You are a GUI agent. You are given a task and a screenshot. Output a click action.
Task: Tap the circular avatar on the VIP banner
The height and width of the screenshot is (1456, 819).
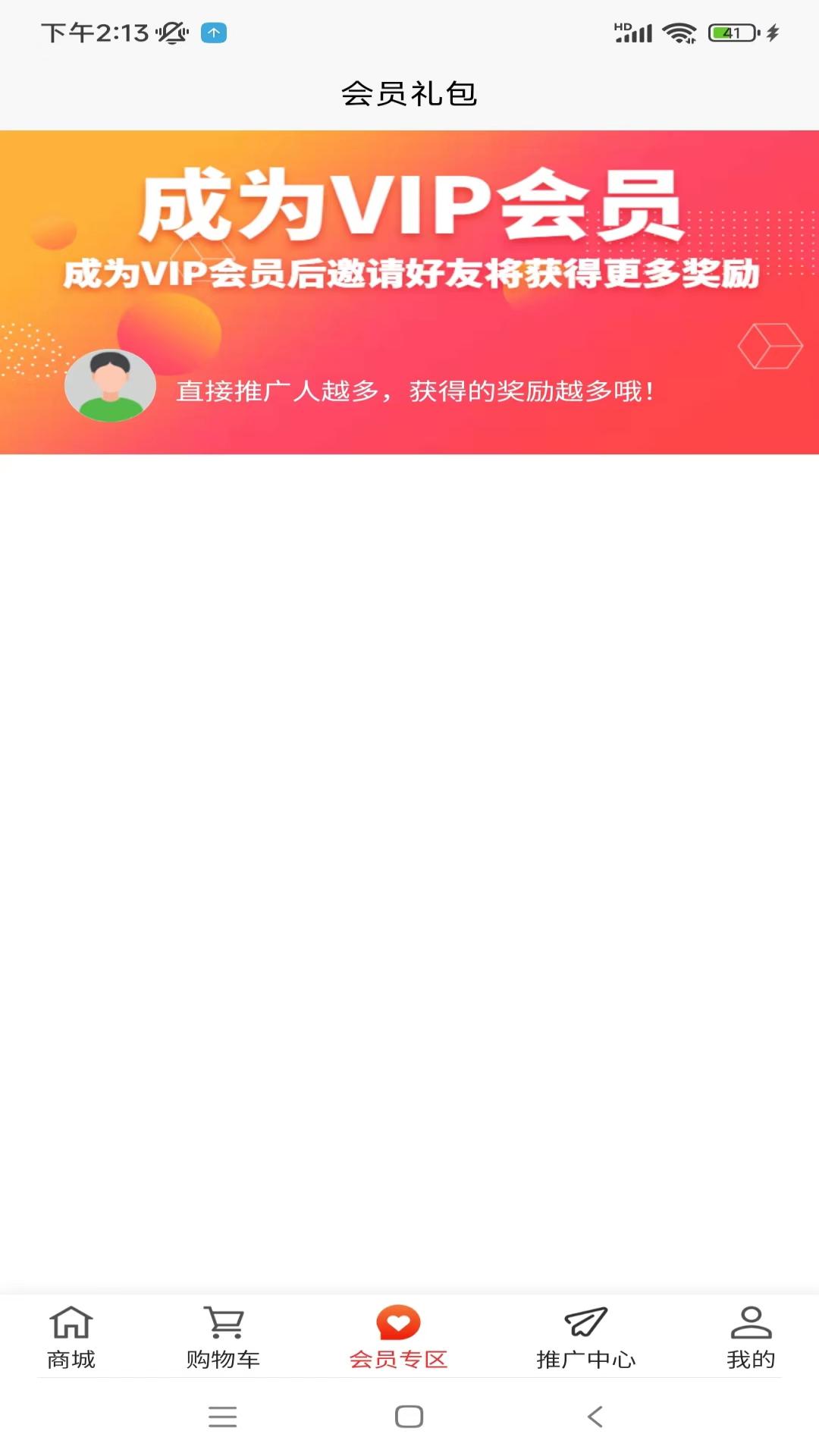[x=110, y=385]
